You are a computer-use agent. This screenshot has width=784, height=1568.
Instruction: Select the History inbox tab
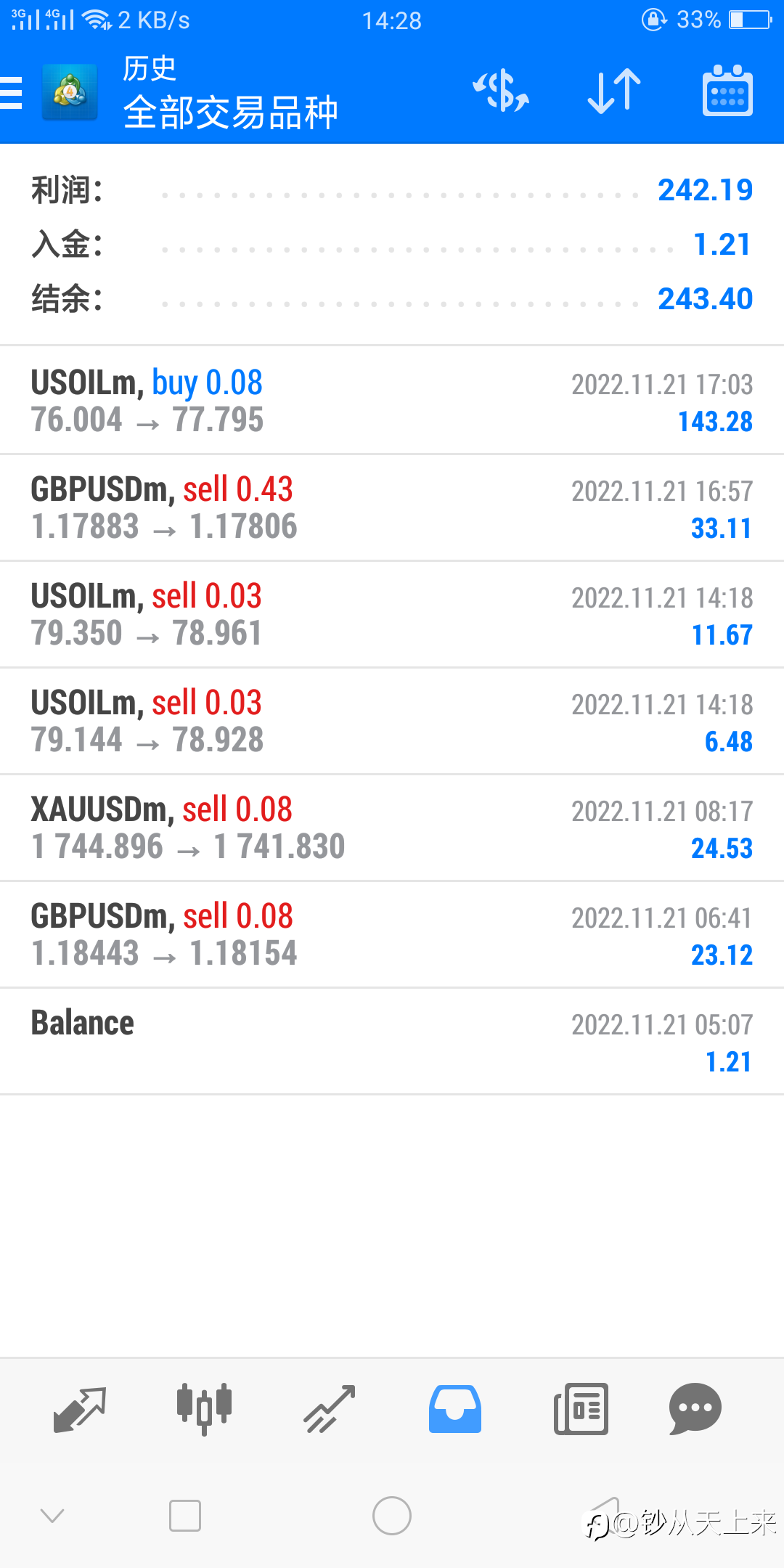(x=455, y=1409)
